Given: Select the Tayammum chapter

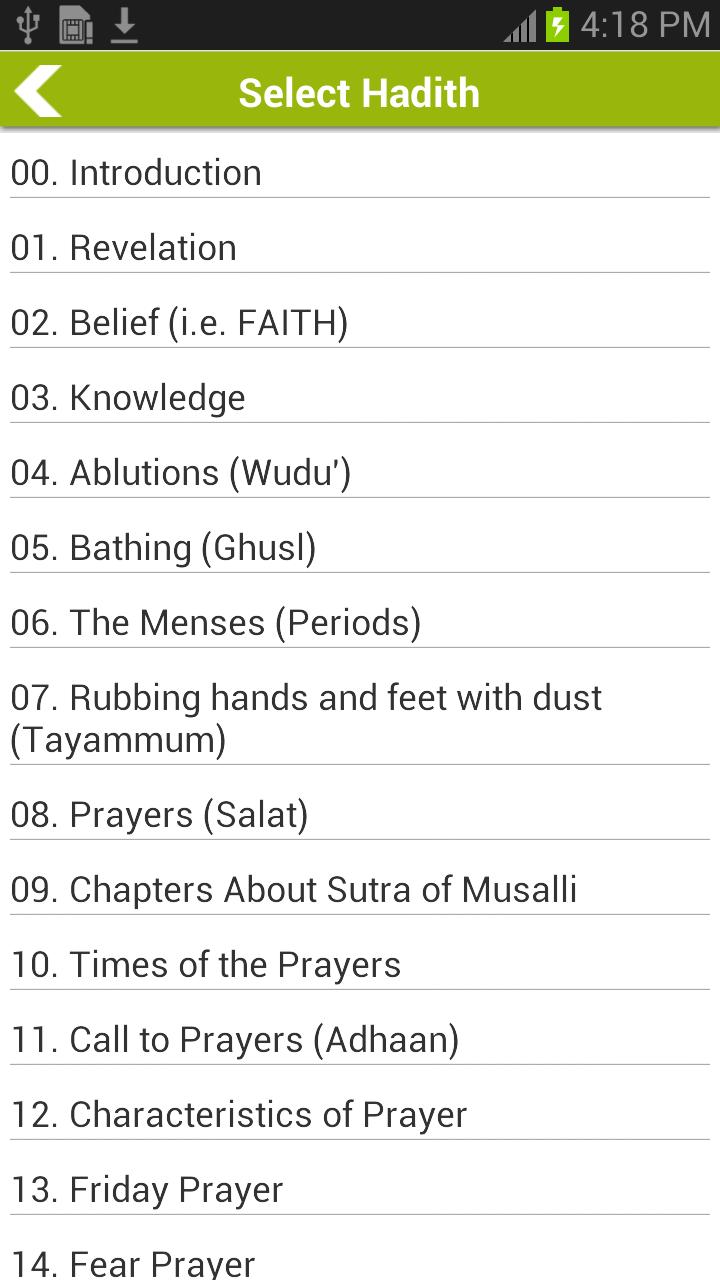Looking at the screenshot, I should [x=305, y=718].
